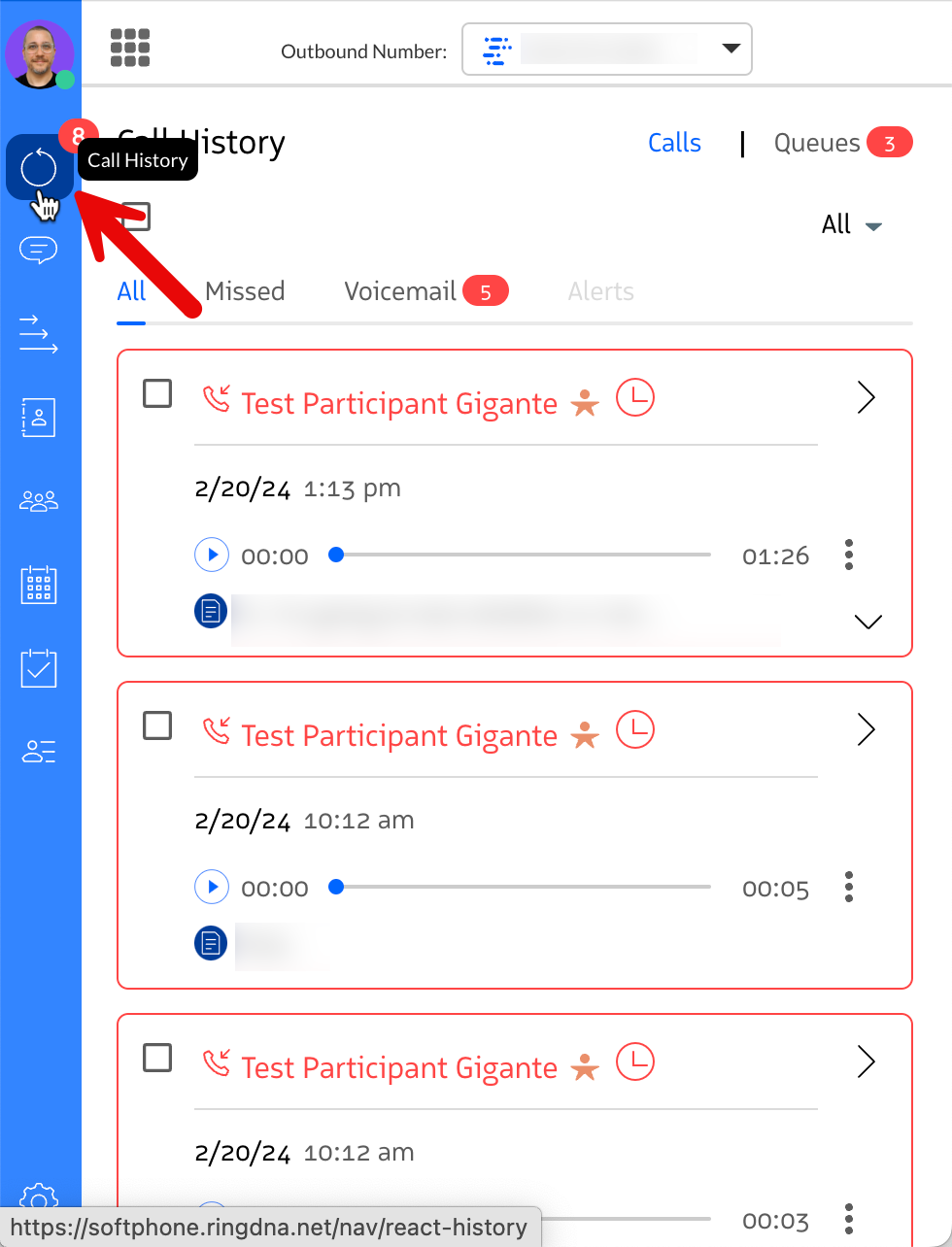Screen dimensions: 952x1247
Task: Switch to the Calls view
Action: pyautogui.click(x=674, y=143)
